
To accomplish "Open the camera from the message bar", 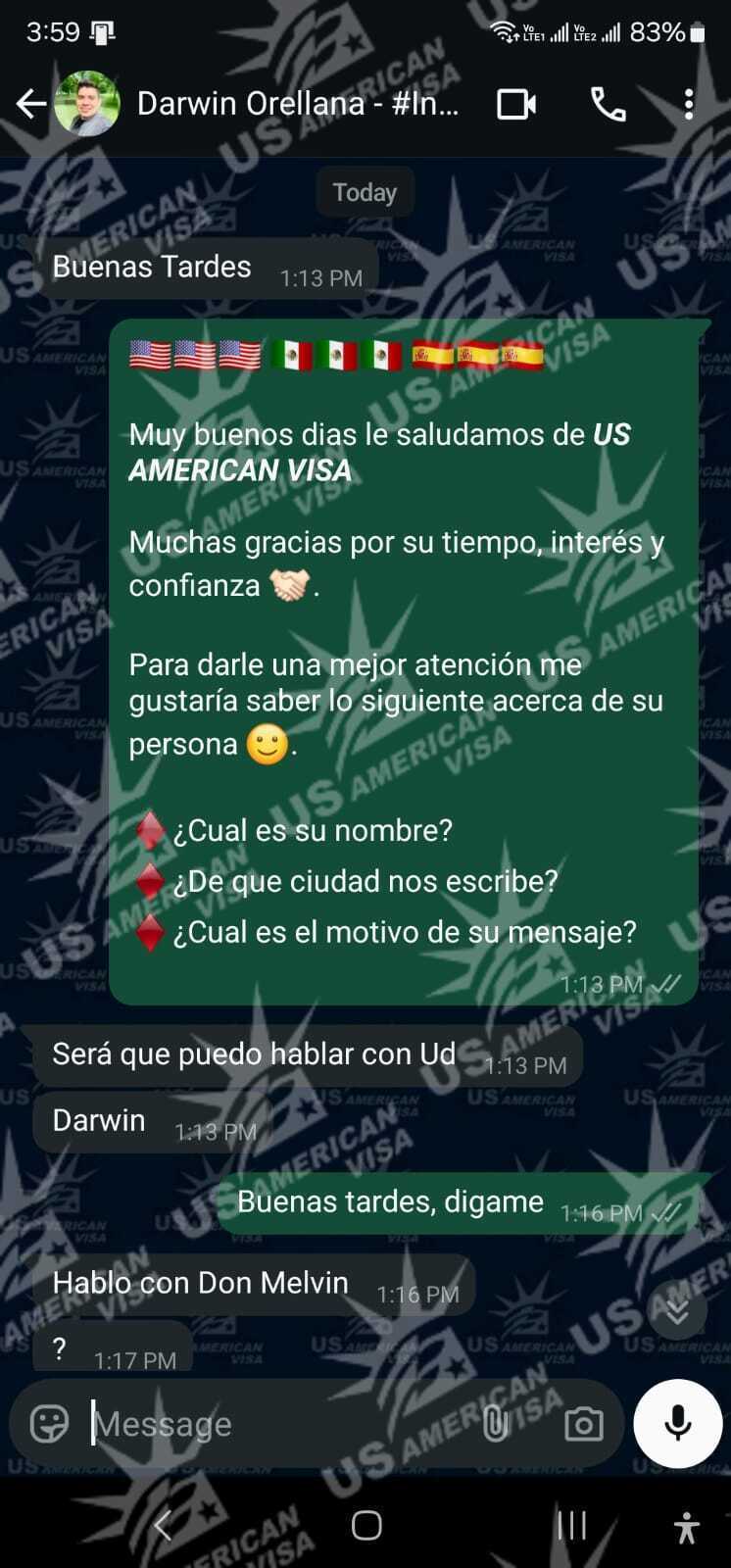I will click(583, 1424).
